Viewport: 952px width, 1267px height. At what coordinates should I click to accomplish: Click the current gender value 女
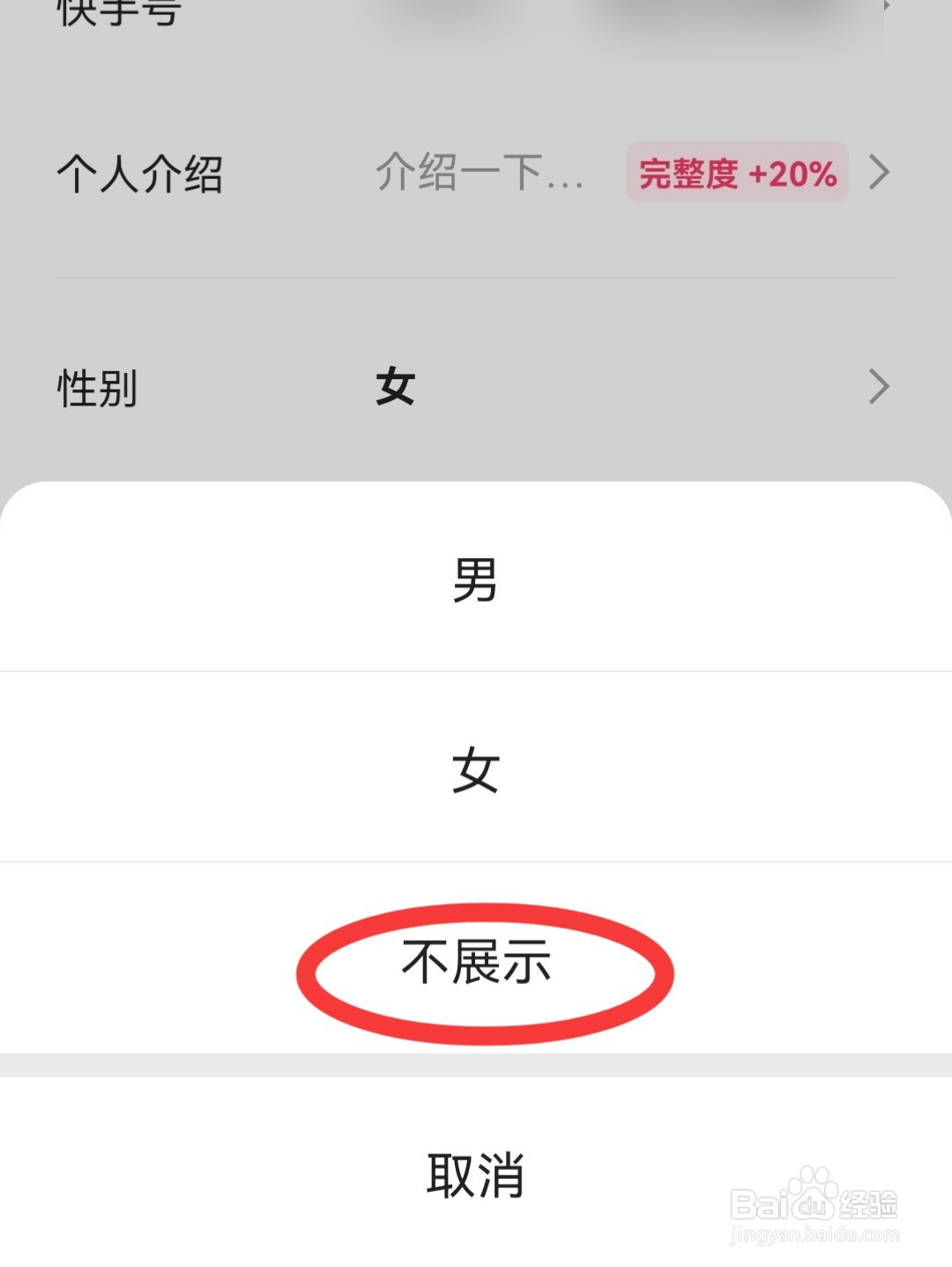click(396, 386)
